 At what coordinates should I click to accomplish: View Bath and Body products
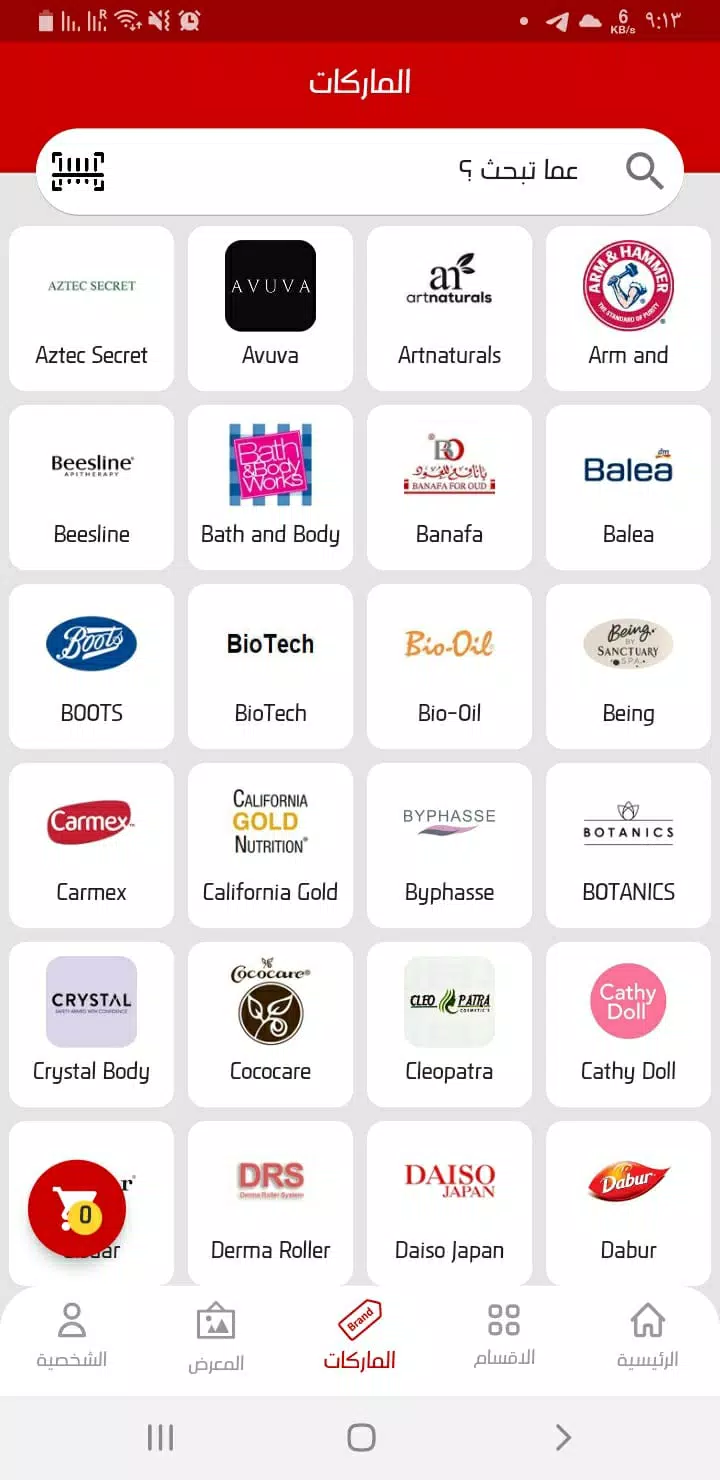click(270, 487)
